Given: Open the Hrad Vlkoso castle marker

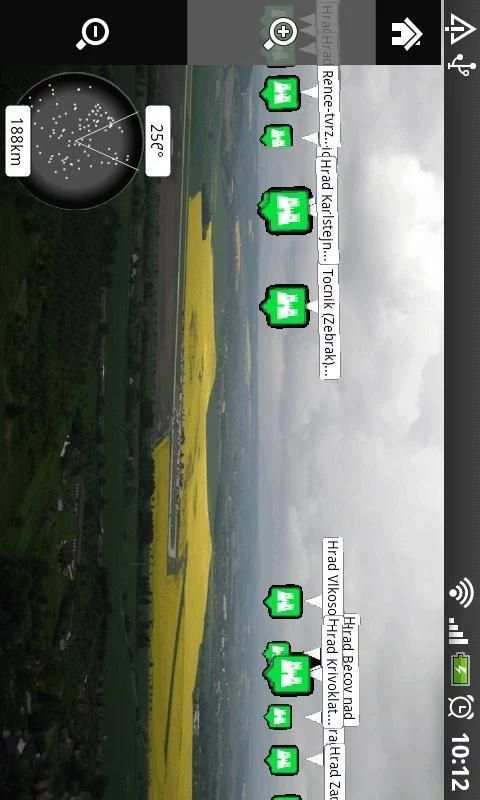Looking at the screenshot, I should coord(284,602).
